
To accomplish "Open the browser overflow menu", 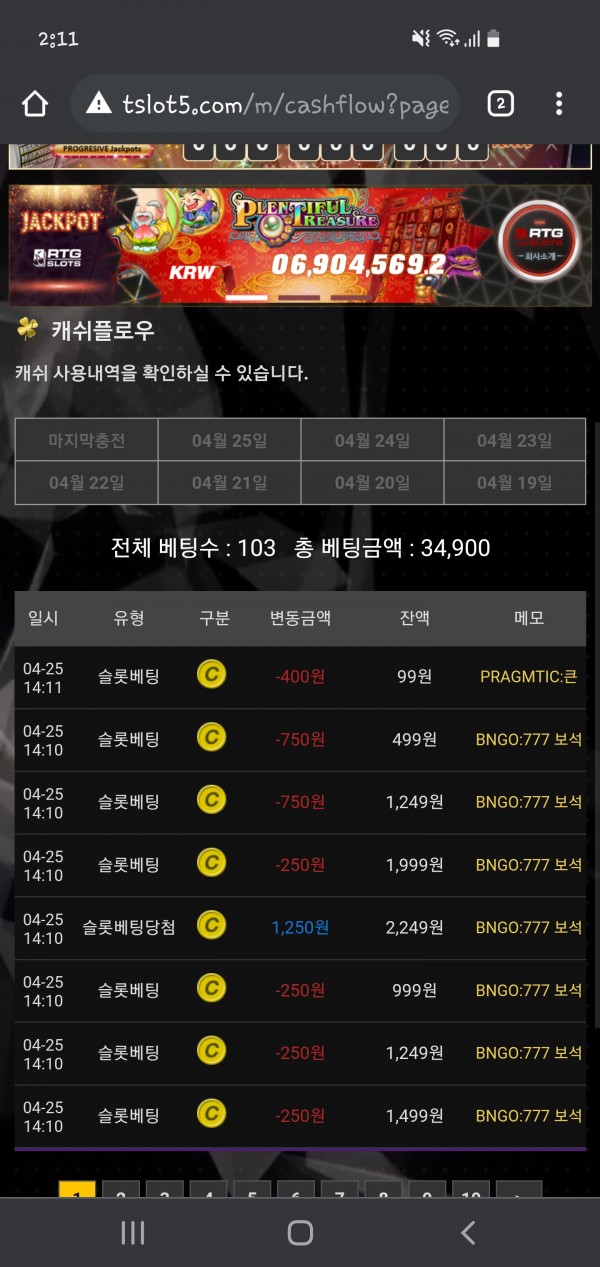I will [x=559, y=104].
